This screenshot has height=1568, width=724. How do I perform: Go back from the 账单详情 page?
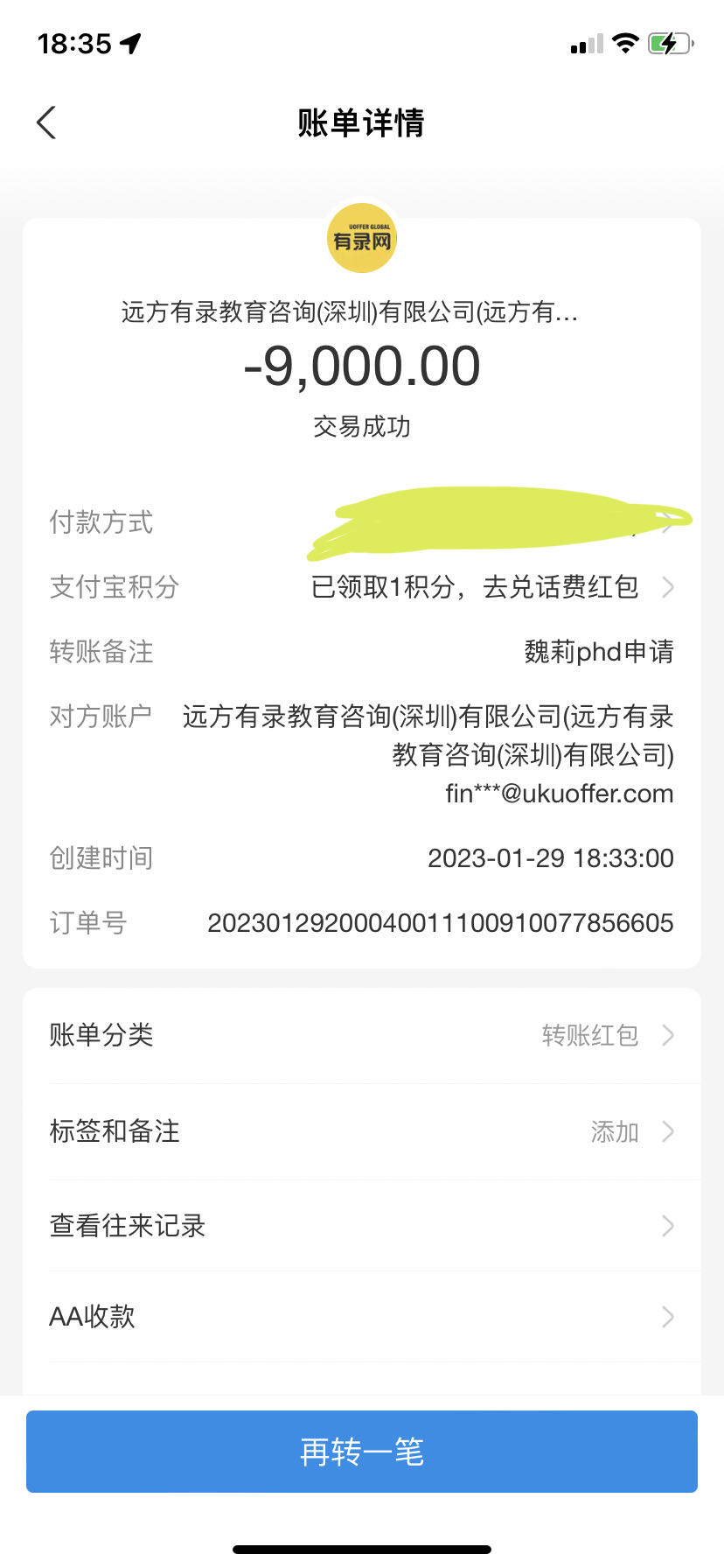coord(47,122)
